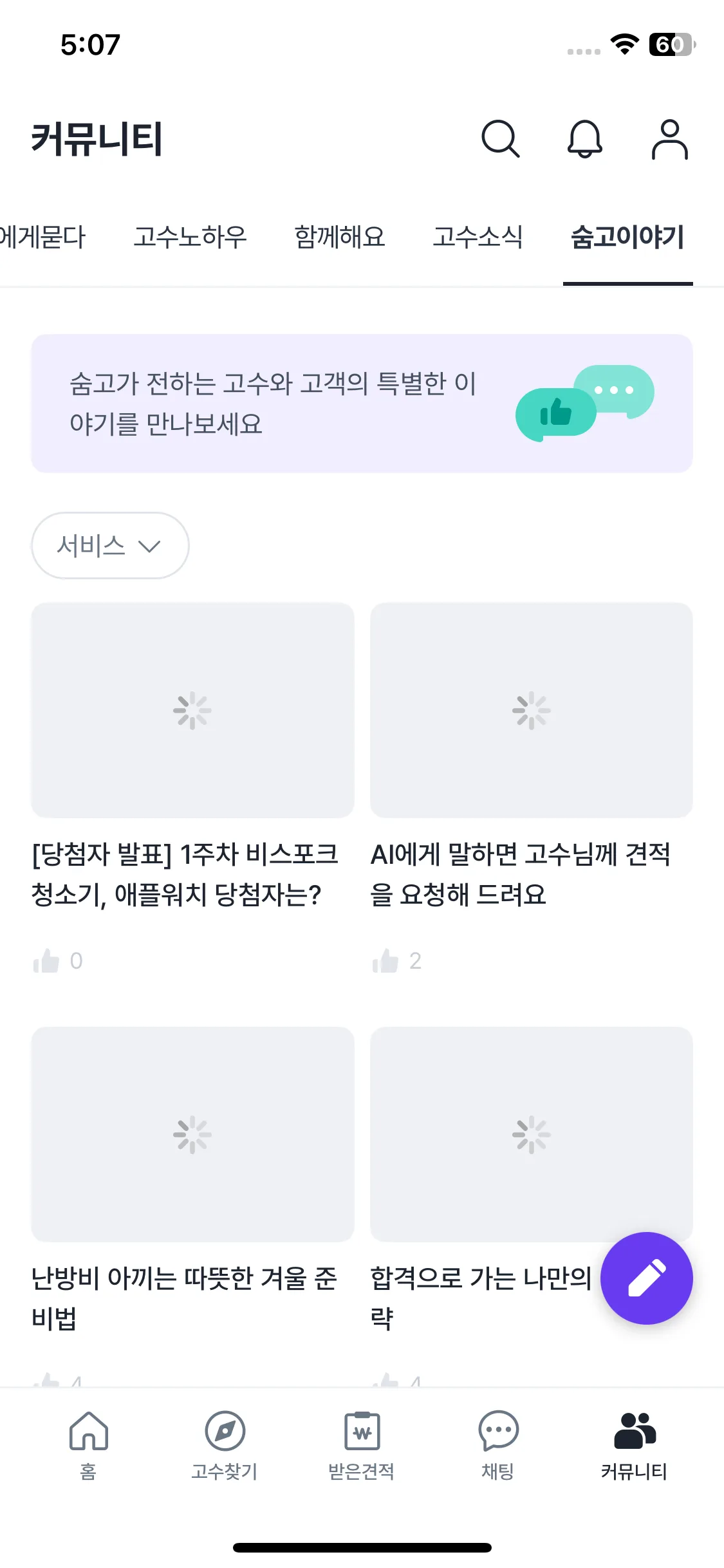Click the notification bell icon
Image resolution: width=724 pixels, height=1568 pixels.
584,139
